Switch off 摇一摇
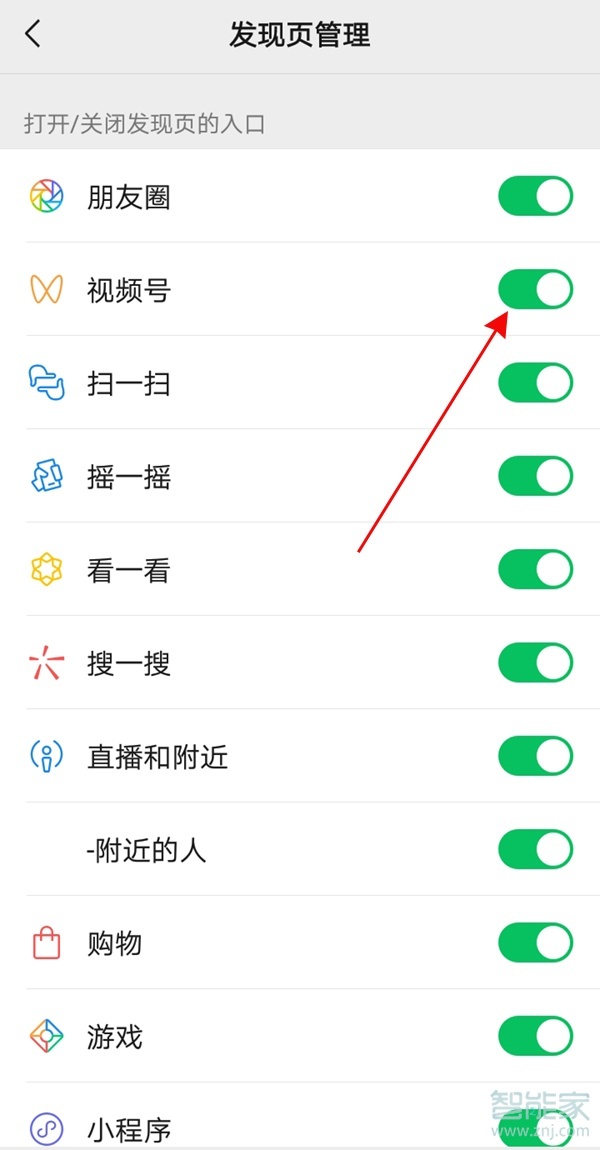600x1150 pixels. pos(535,477)
